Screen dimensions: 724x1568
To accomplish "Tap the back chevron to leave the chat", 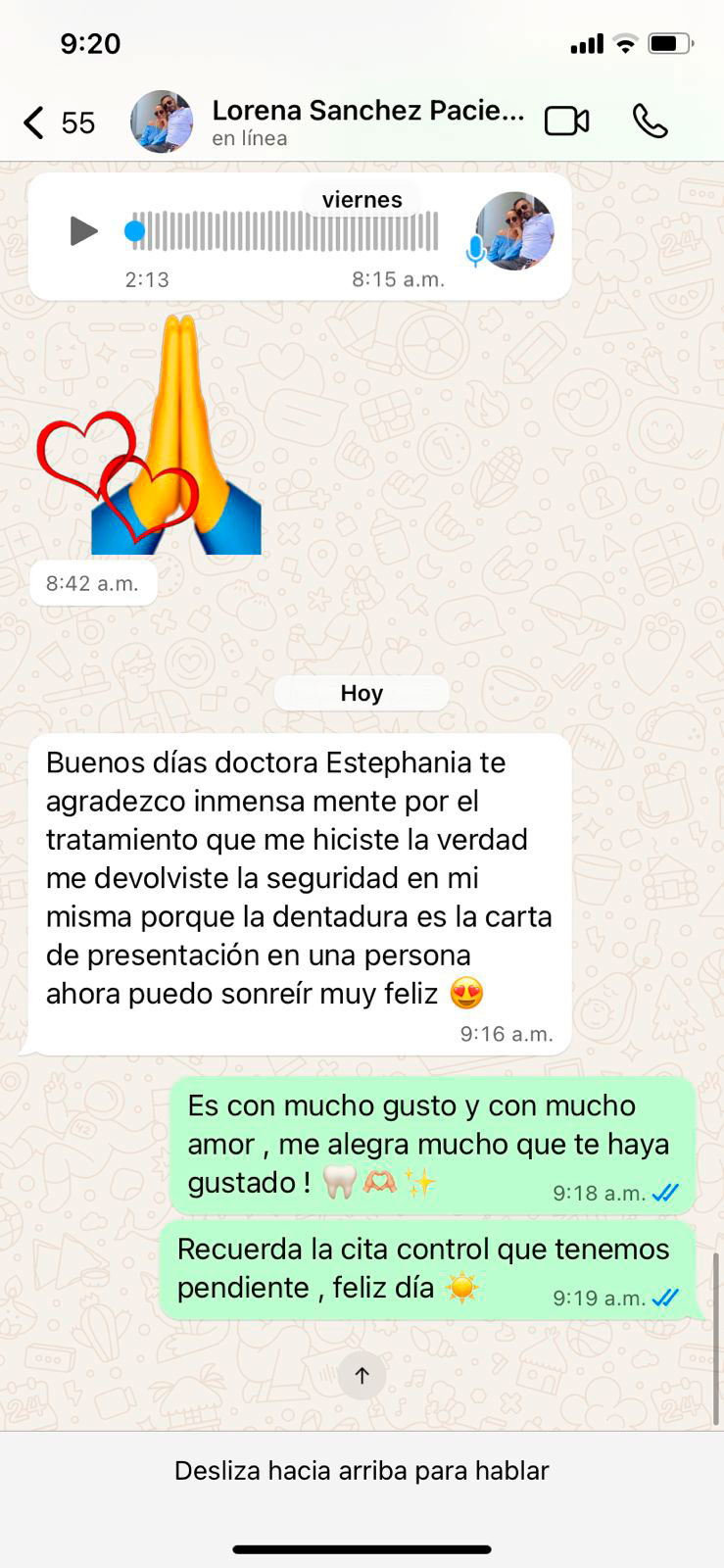I will tap(30, 121).
